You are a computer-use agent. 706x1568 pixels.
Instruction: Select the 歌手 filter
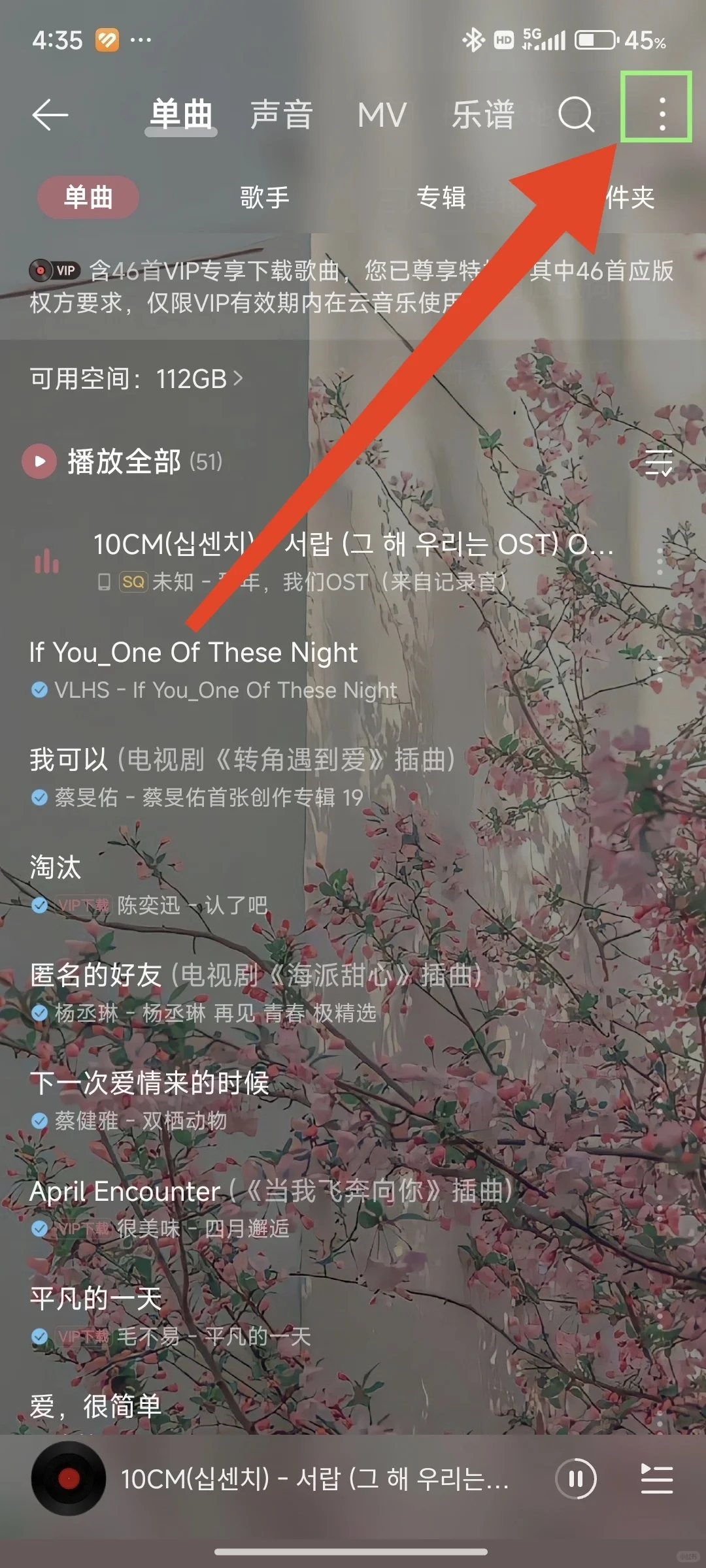click(264, 197)
